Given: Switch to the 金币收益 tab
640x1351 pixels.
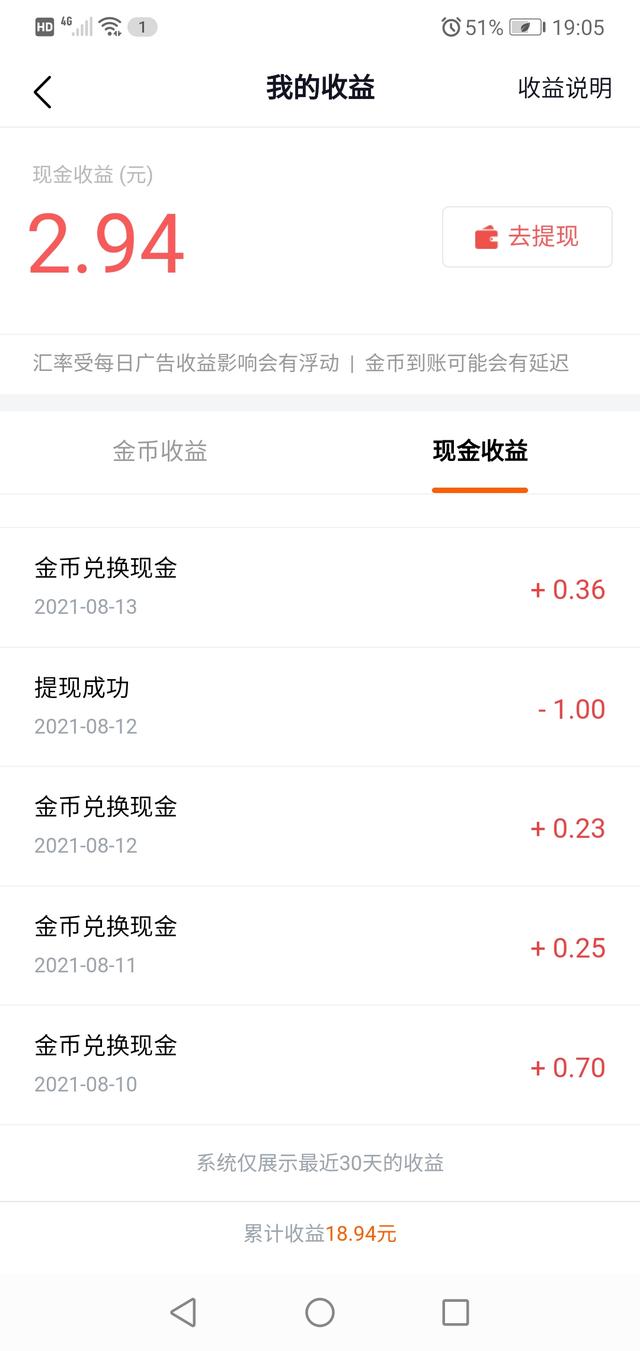Looking at the screenshot, I should 160,451.
